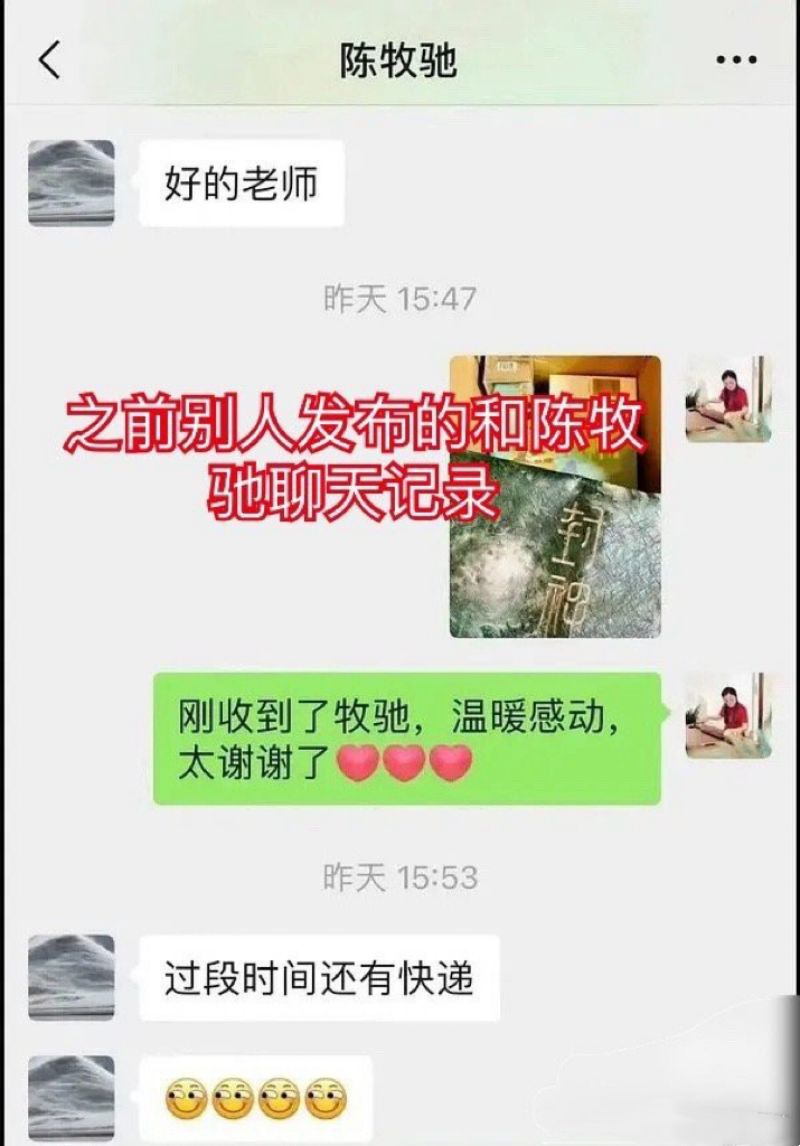This screenshot has height=1146, width=800.
Task: Go back from the 陈牧驰 chat
Action: coord(49,62)
